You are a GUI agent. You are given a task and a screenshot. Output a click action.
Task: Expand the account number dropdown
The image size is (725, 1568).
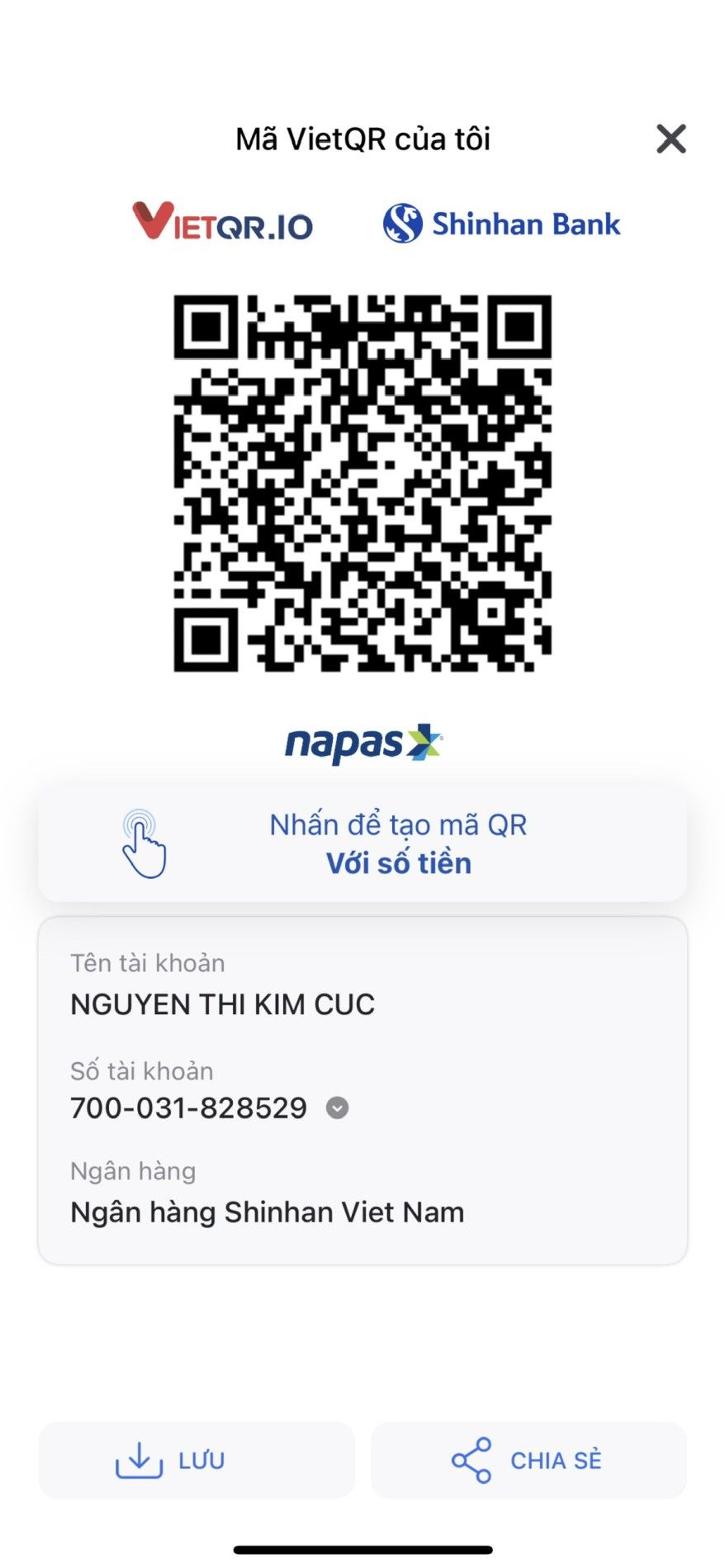click(x=337, y=1108)
